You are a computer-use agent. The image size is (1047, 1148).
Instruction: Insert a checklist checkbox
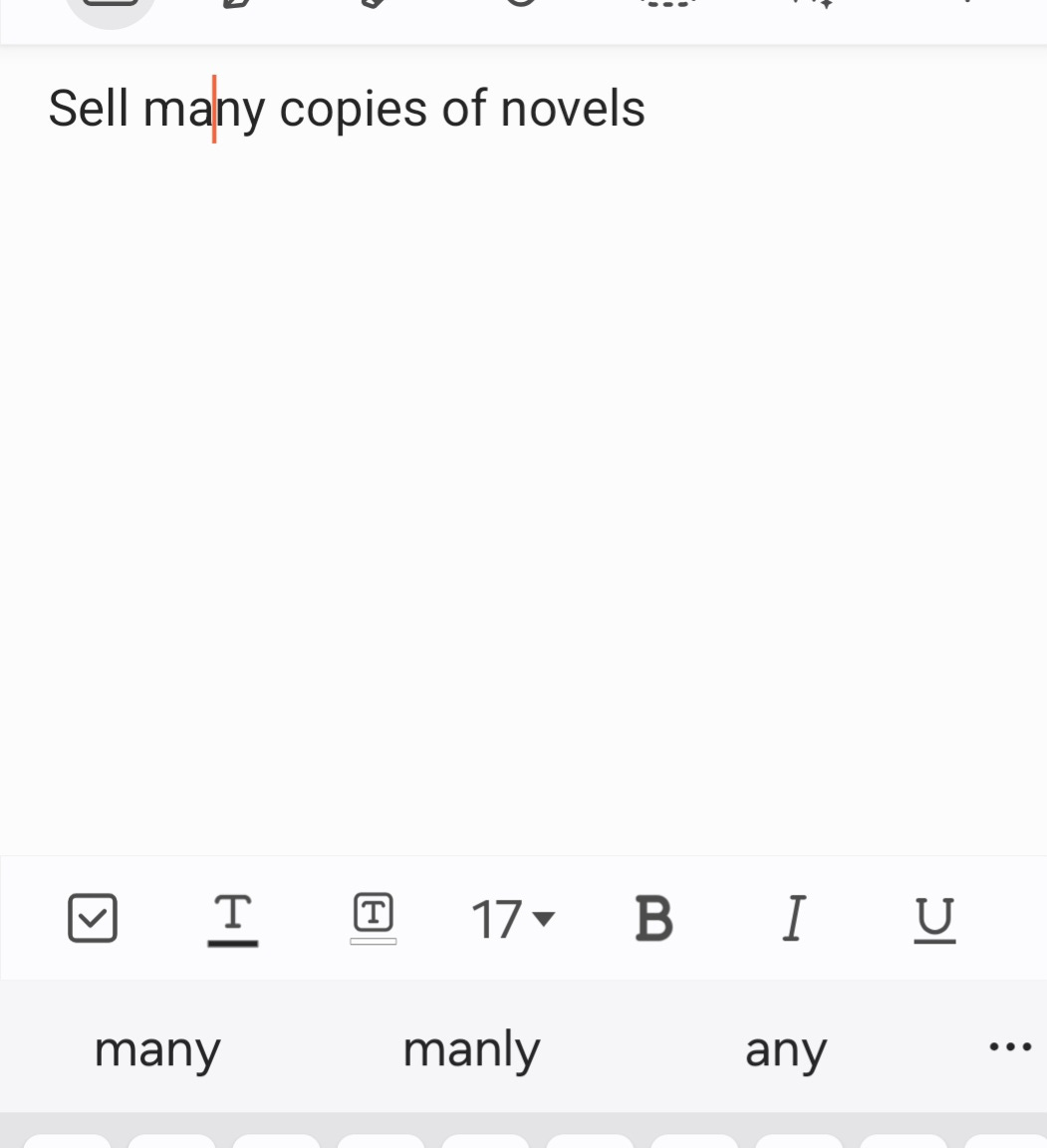pyautogui.click(x=93, y=918)
